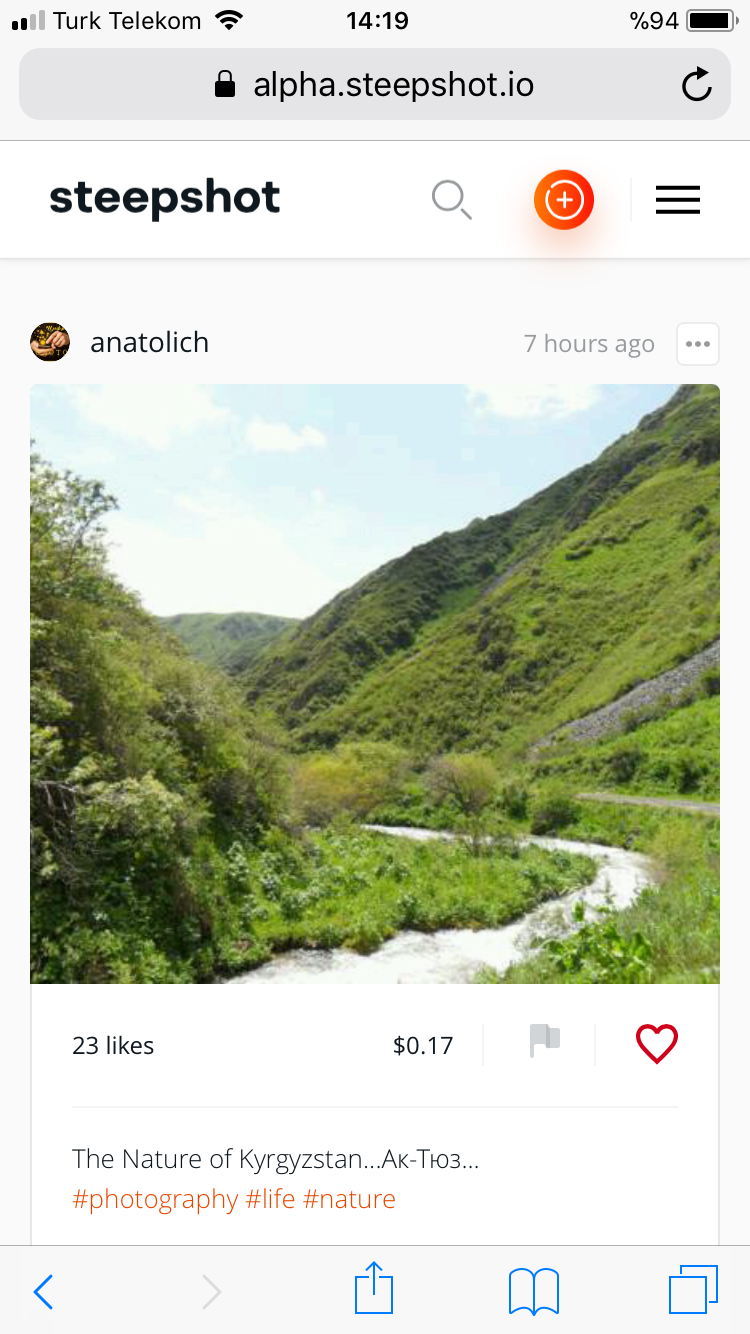Open the hamburger menu
This screenshot has height=1334, width=750.
click(678, 200)
